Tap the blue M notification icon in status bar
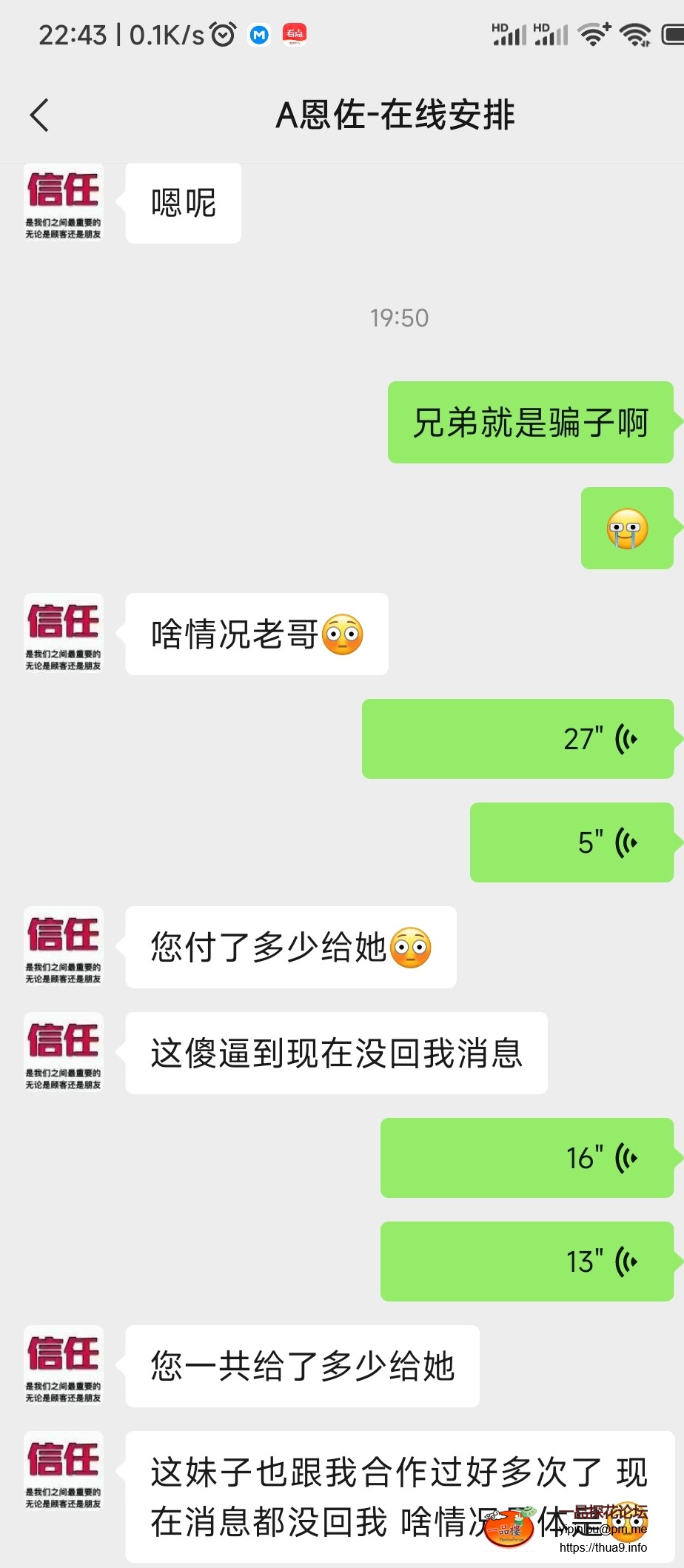The image size is (684, 1568). (258, 36)
